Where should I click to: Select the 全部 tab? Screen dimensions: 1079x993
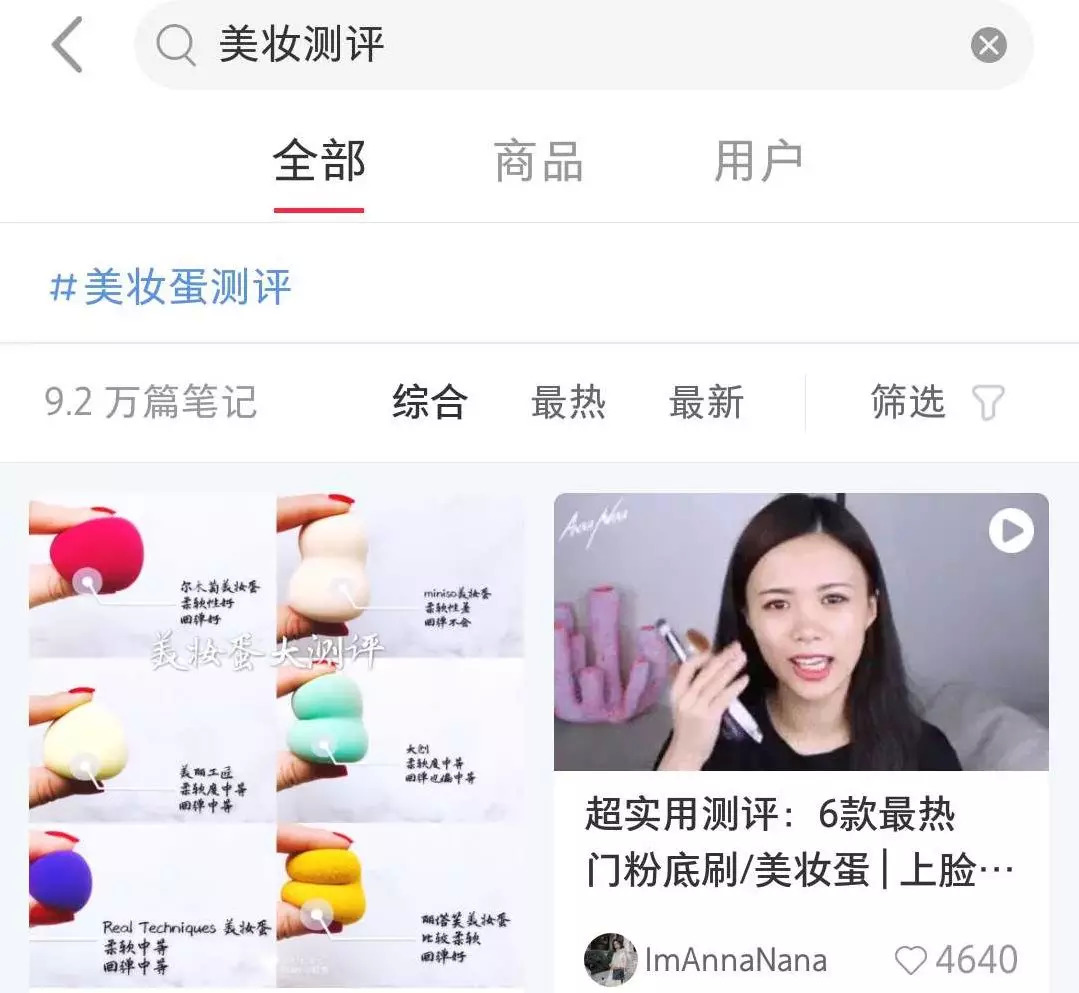(319, 162)
